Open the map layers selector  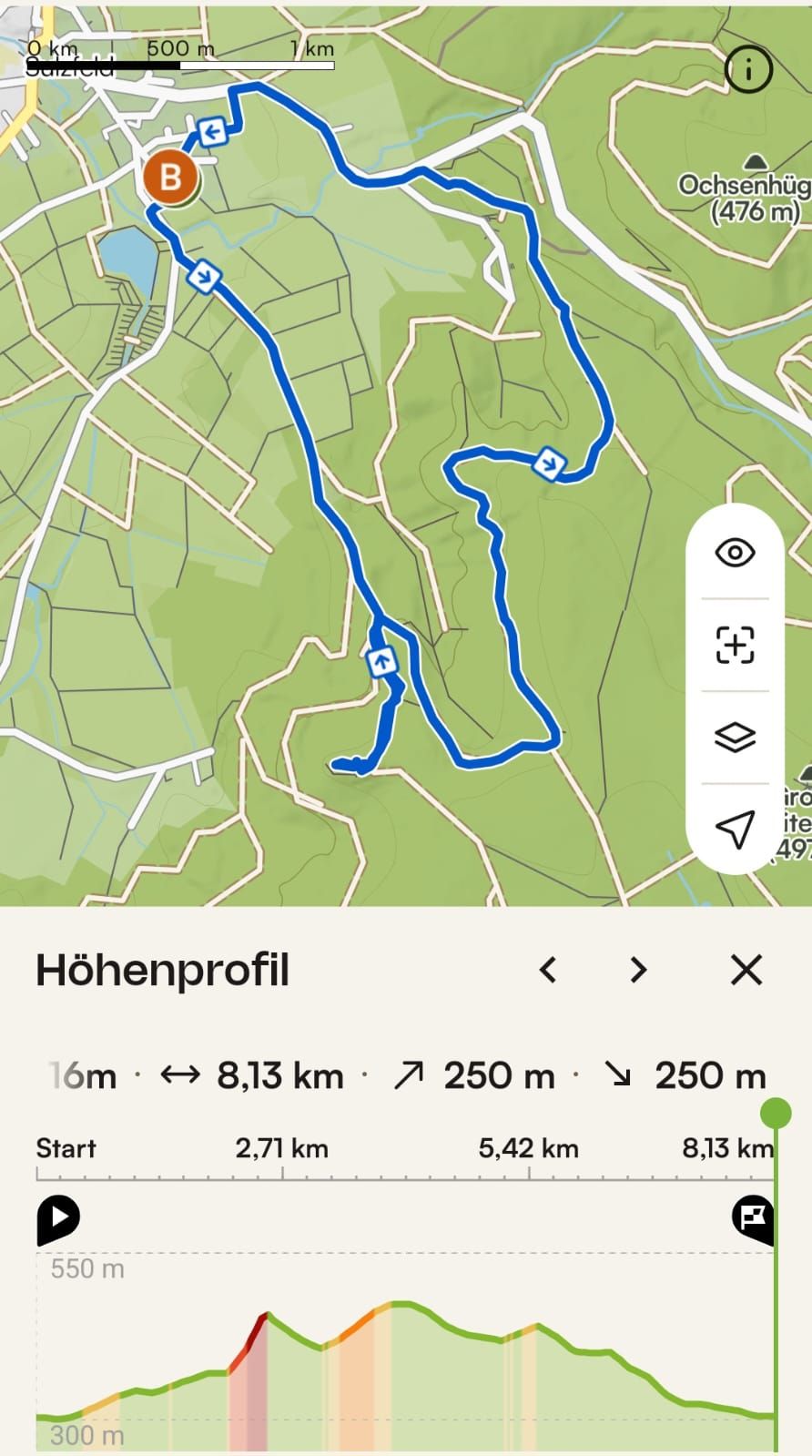click(x=735, y=737)
